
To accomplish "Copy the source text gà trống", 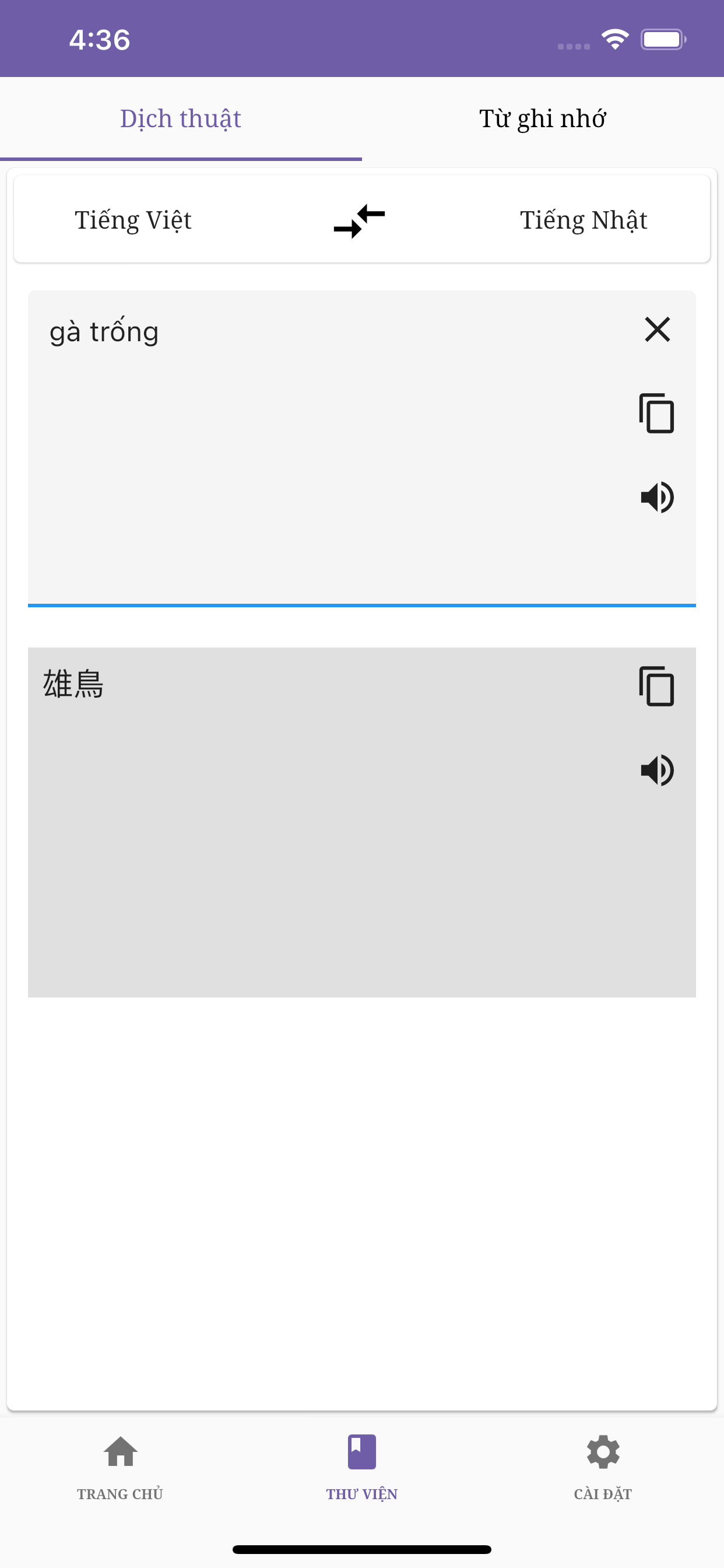I will tap(656, 414).
